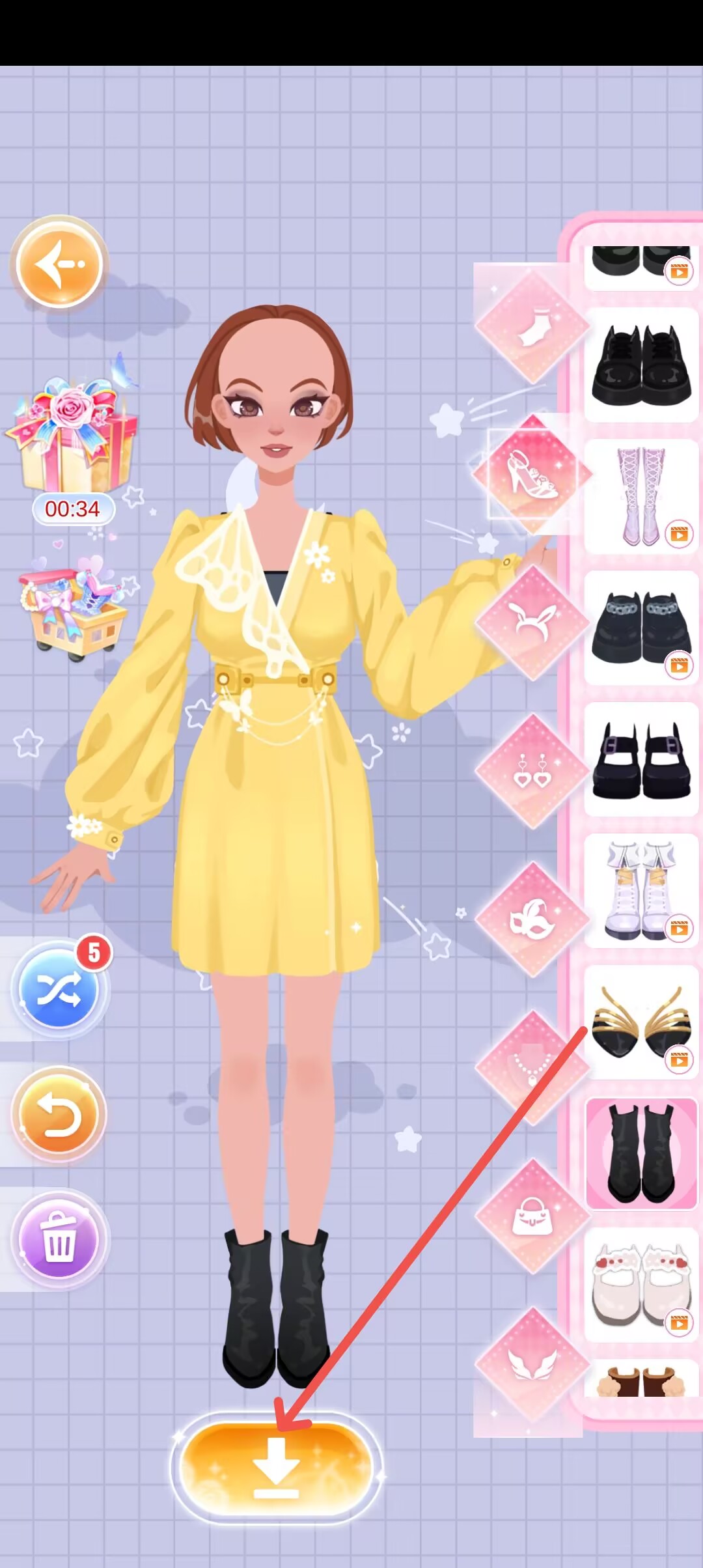Go back with the orange arrow button

[59, 264]
